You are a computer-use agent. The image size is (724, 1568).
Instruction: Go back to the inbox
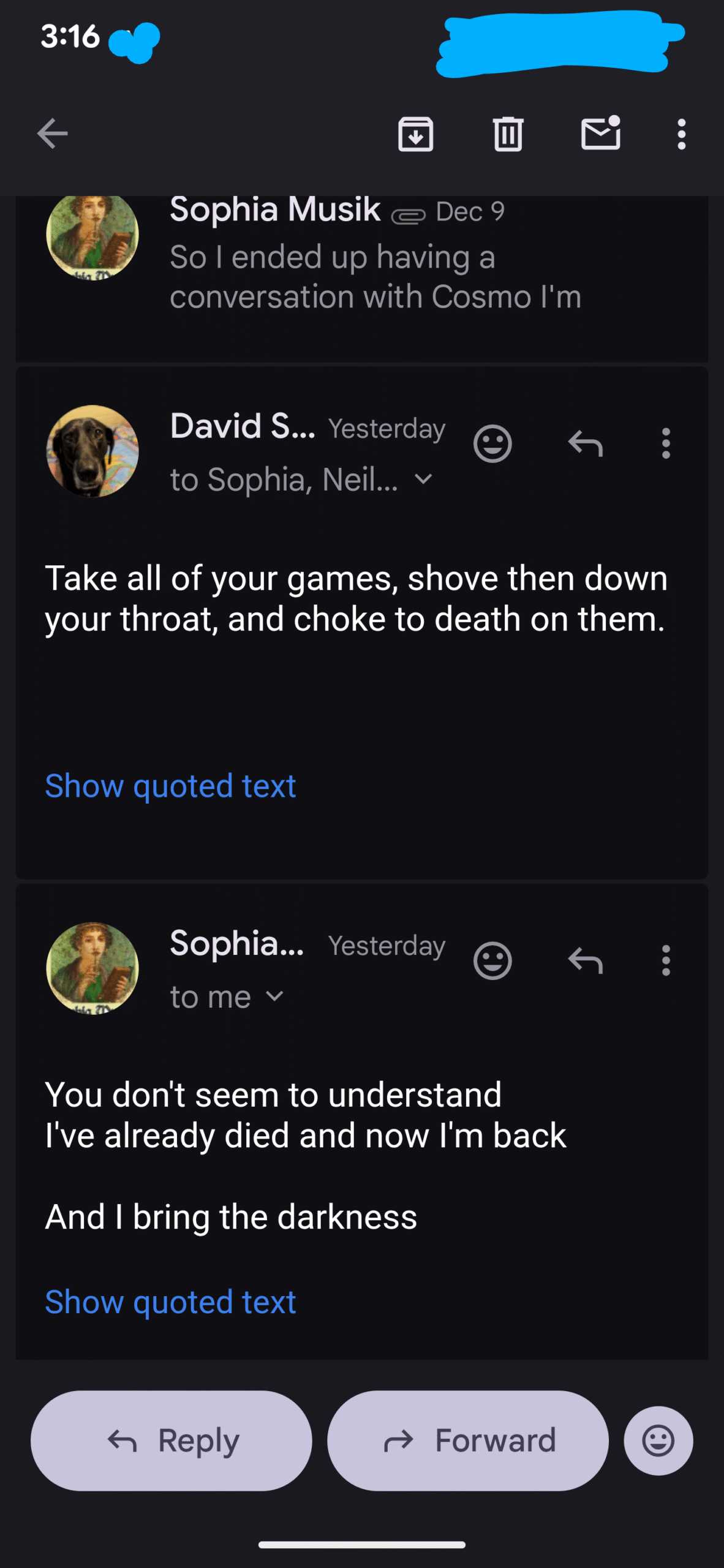(x=52, y=134)
